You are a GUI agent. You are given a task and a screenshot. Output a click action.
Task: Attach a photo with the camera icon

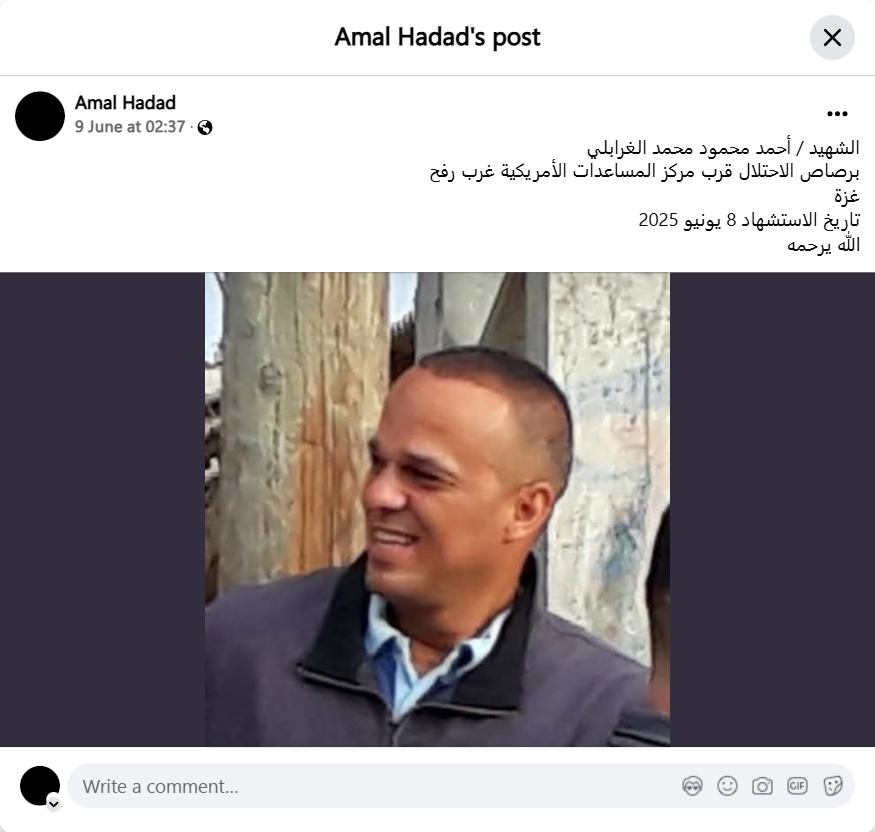[762, 786]
